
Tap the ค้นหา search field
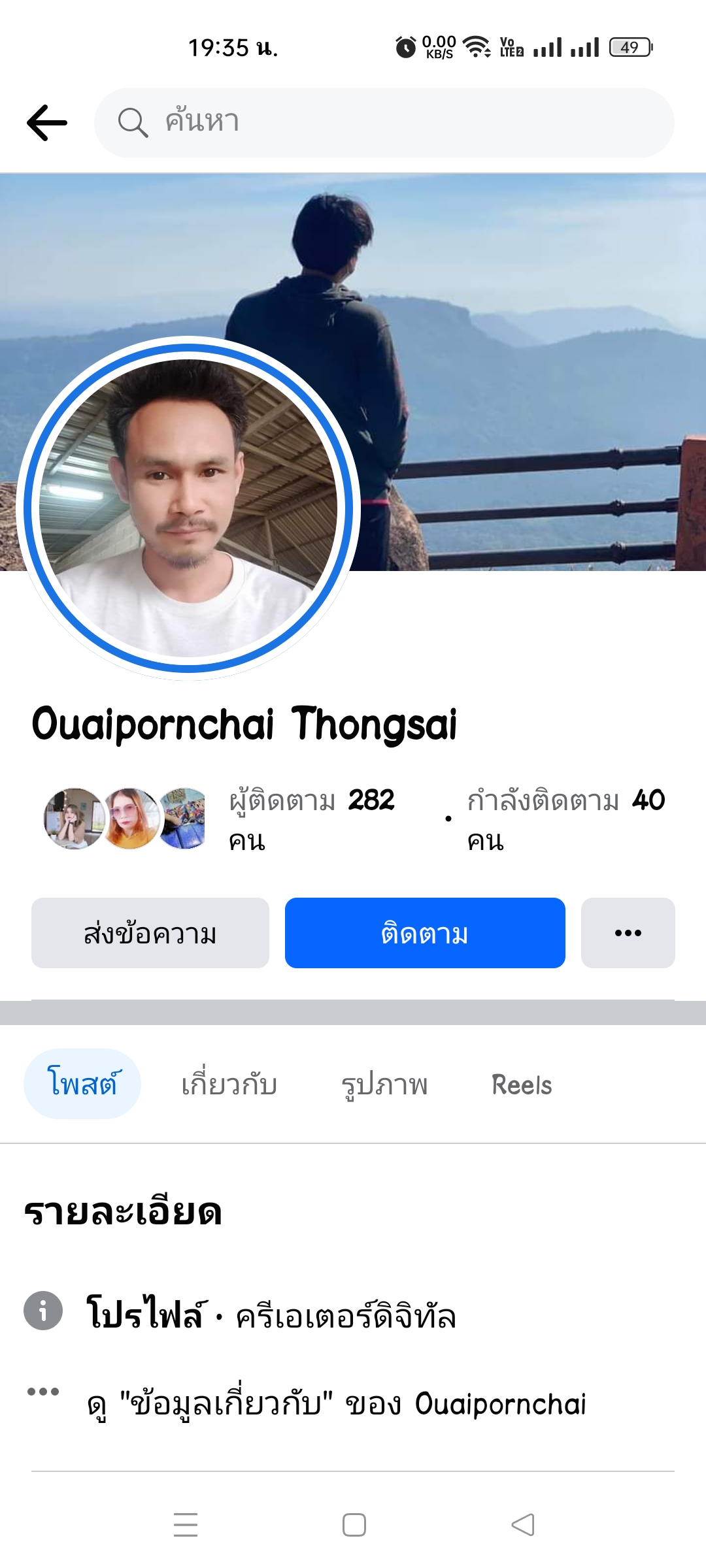point(384,123)
